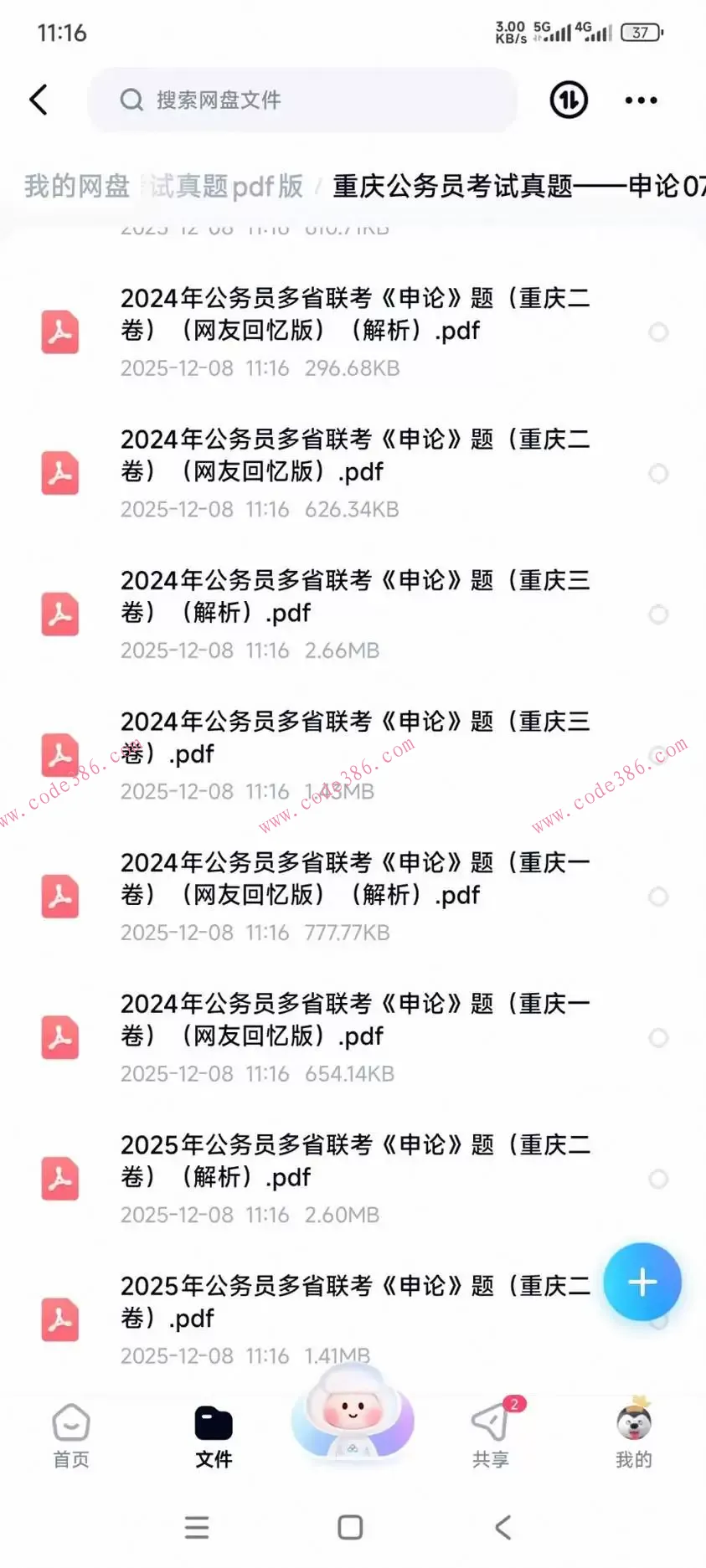Check the circle next to 2025重庆二卷（解析）.pdf
This screenshot has height=1568, width=706.
(x=658, y=1179)
